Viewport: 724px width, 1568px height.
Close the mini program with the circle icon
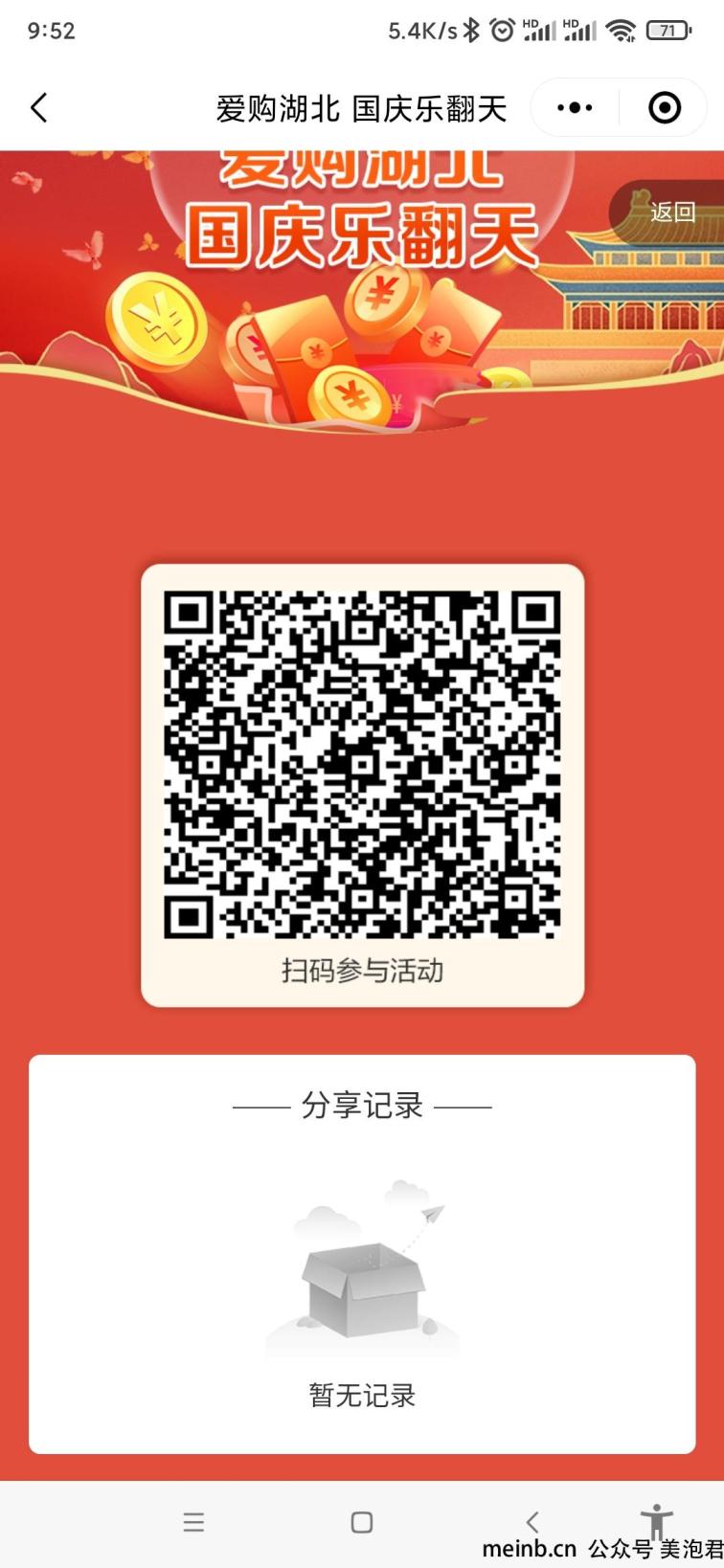point(665,107)
